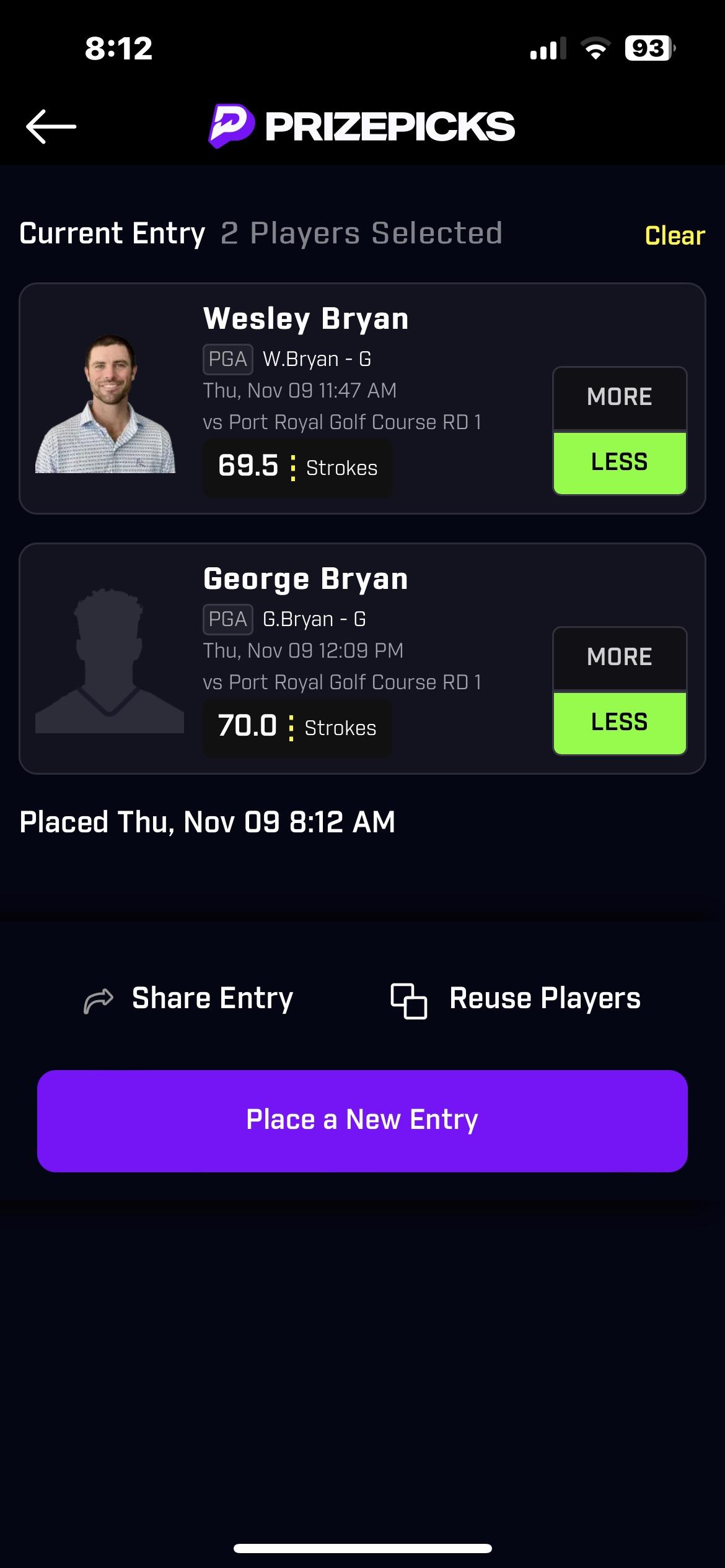Select MORE for Wesley Bryan
Screen dimensions: 725x1568
pyautogui.click(x=620, y=398)
